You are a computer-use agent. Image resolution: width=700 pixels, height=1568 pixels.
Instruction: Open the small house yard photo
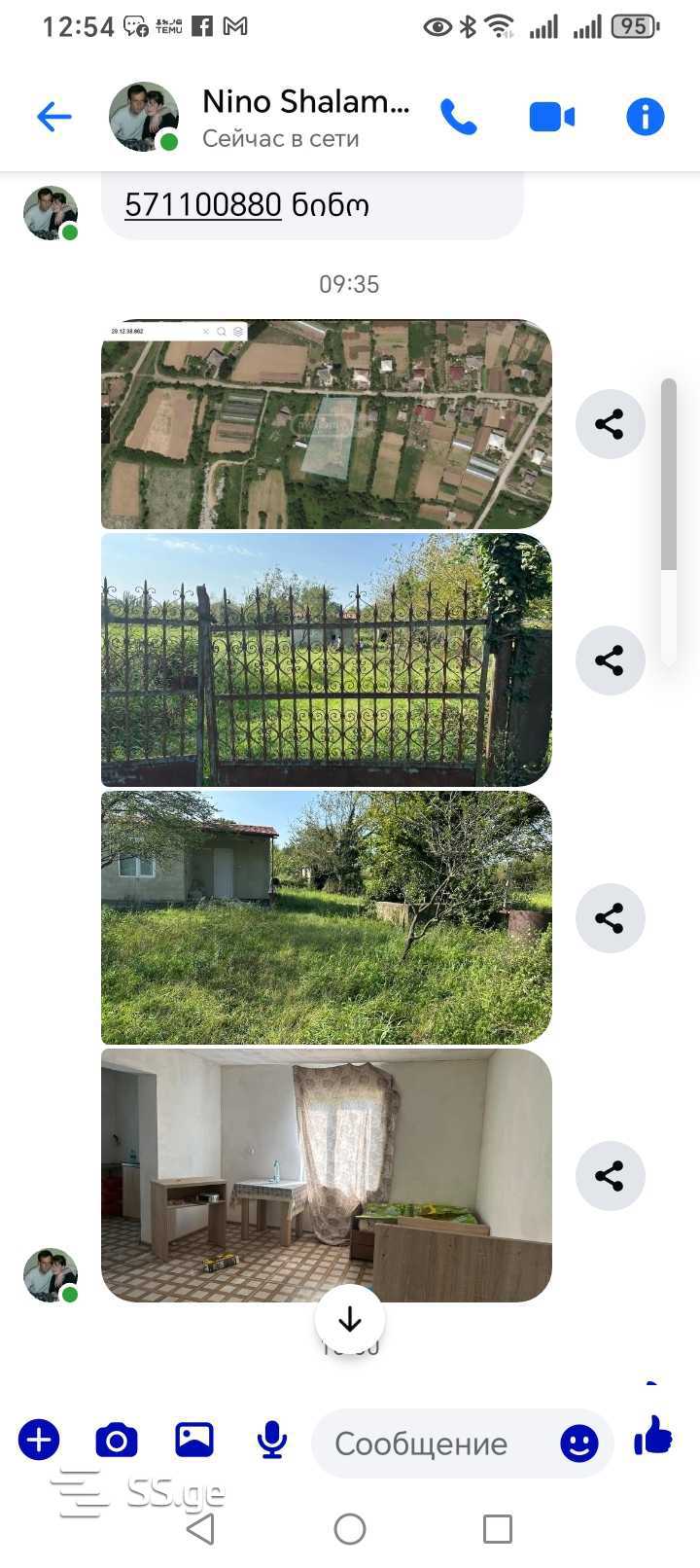coord(326,917)
